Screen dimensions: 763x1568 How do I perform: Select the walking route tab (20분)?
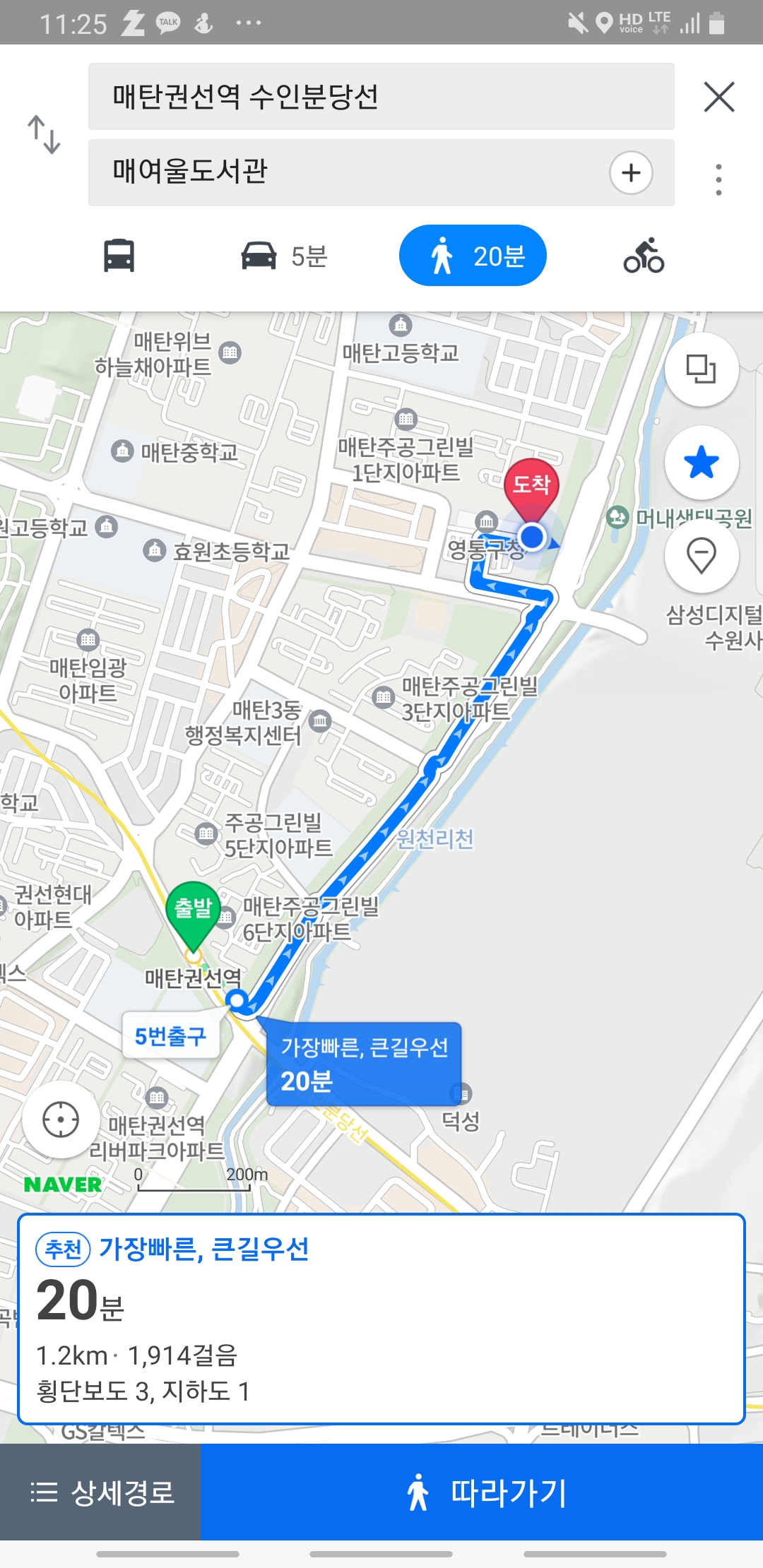click(x=473, y=256)
